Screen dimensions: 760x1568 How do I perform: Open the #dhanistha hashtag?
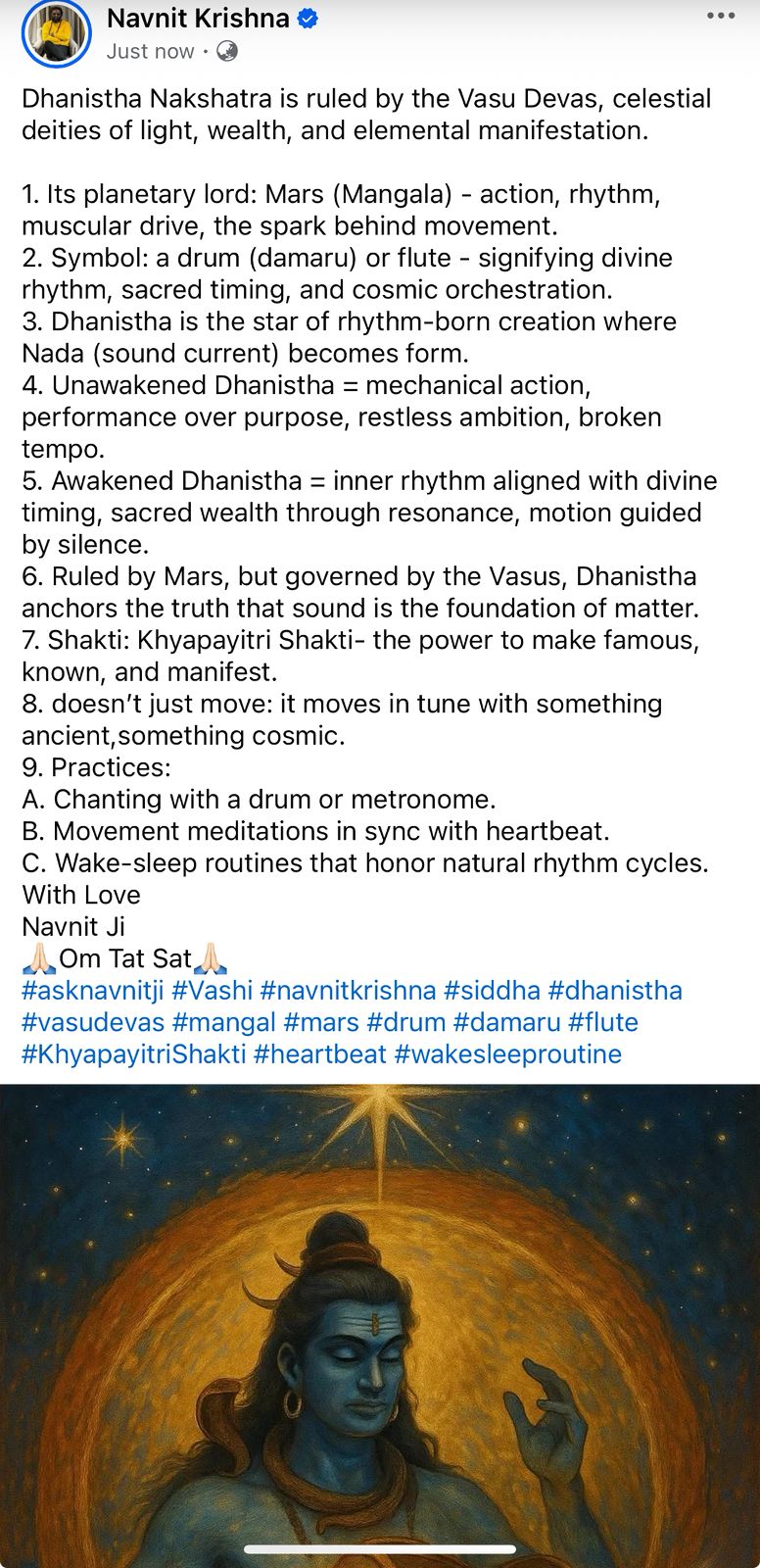(615, 990)
